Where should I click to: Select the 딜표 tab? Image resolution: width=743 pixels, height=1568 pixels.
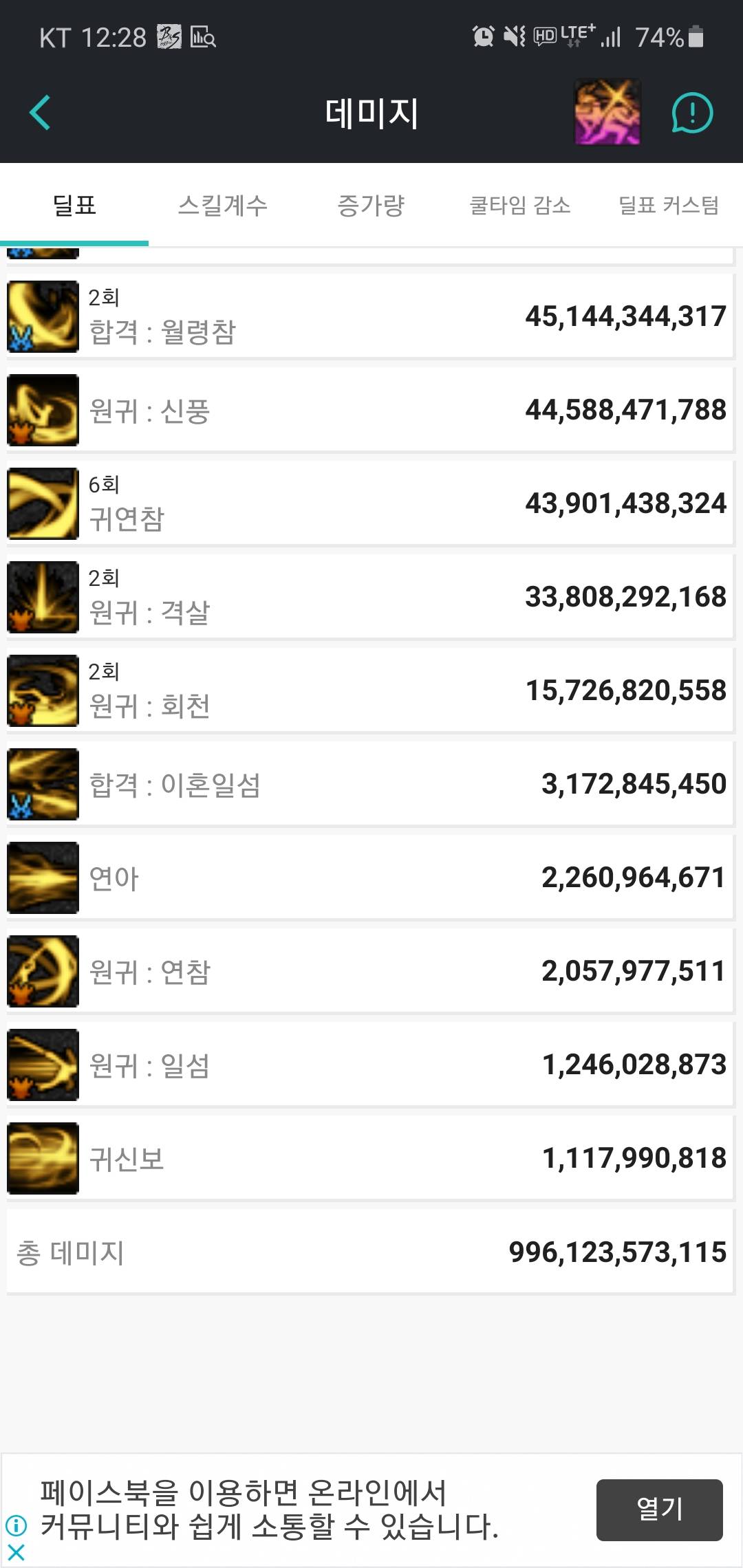coord(74,205)
